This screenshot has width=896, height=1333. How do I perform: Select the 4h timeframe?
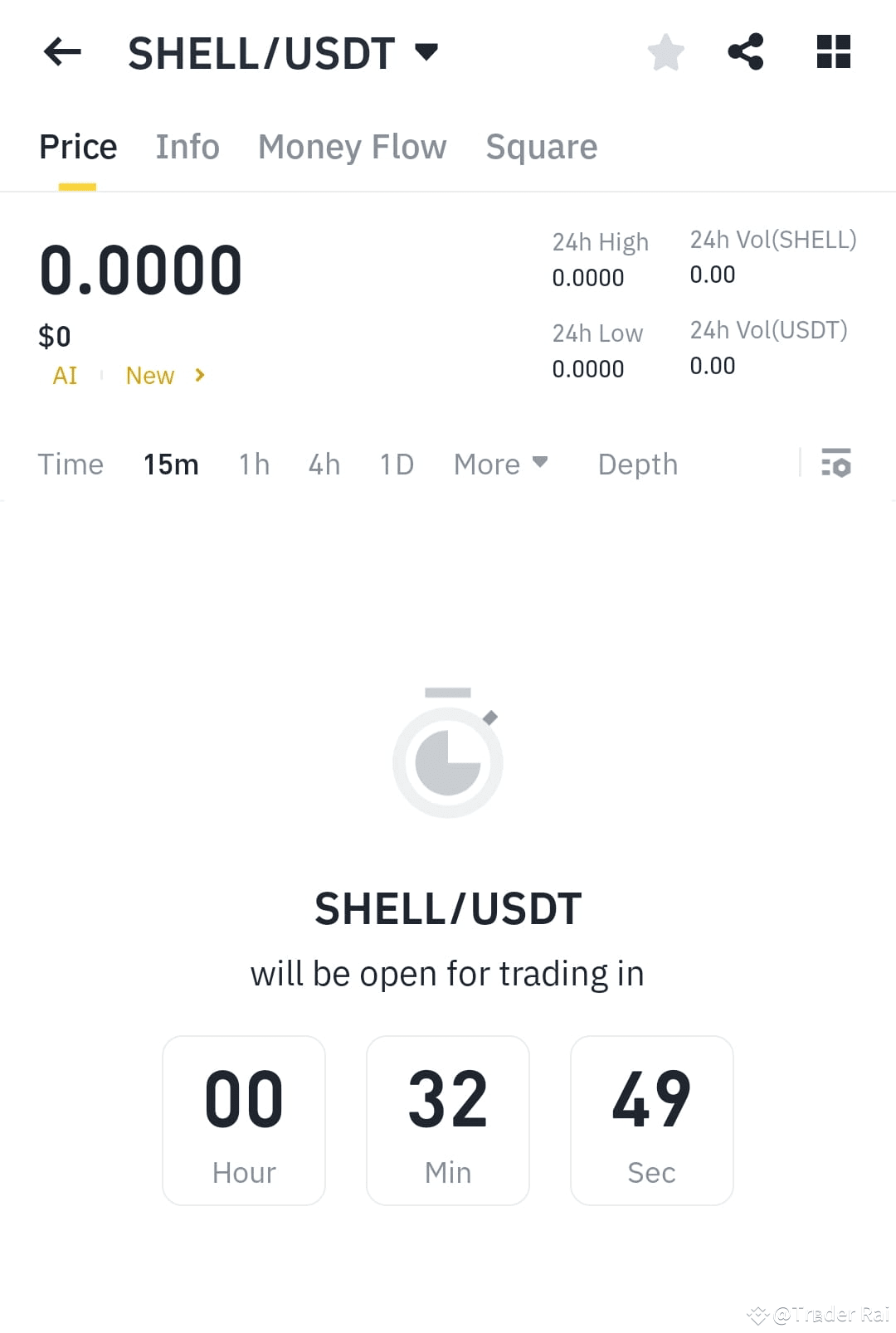click(324, 464)
